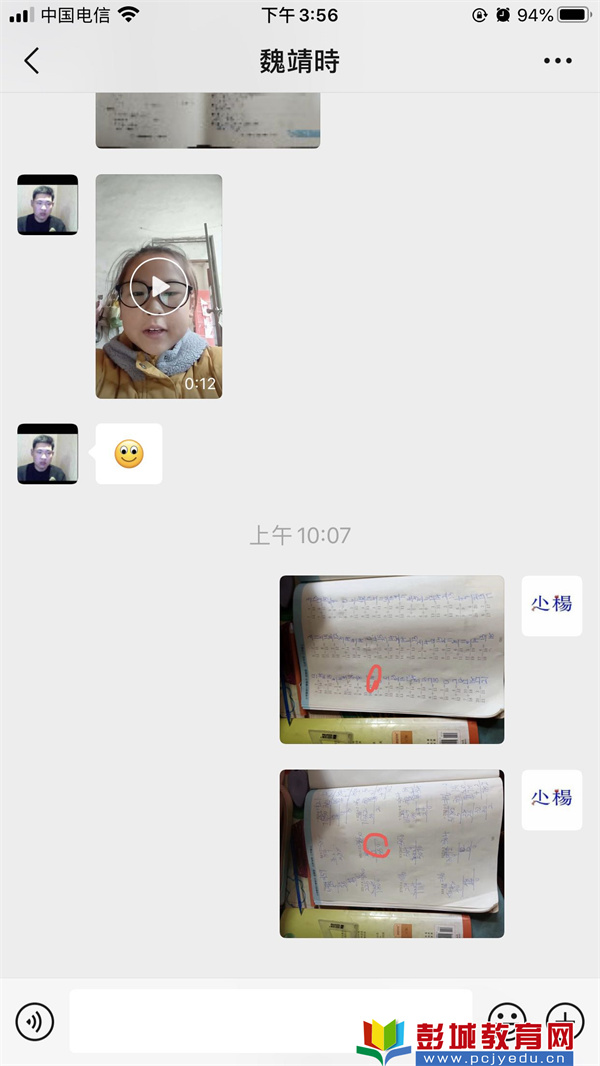600x1066 pixels.
Task: Switch to voice input mode
Action: click(35, 1021)
